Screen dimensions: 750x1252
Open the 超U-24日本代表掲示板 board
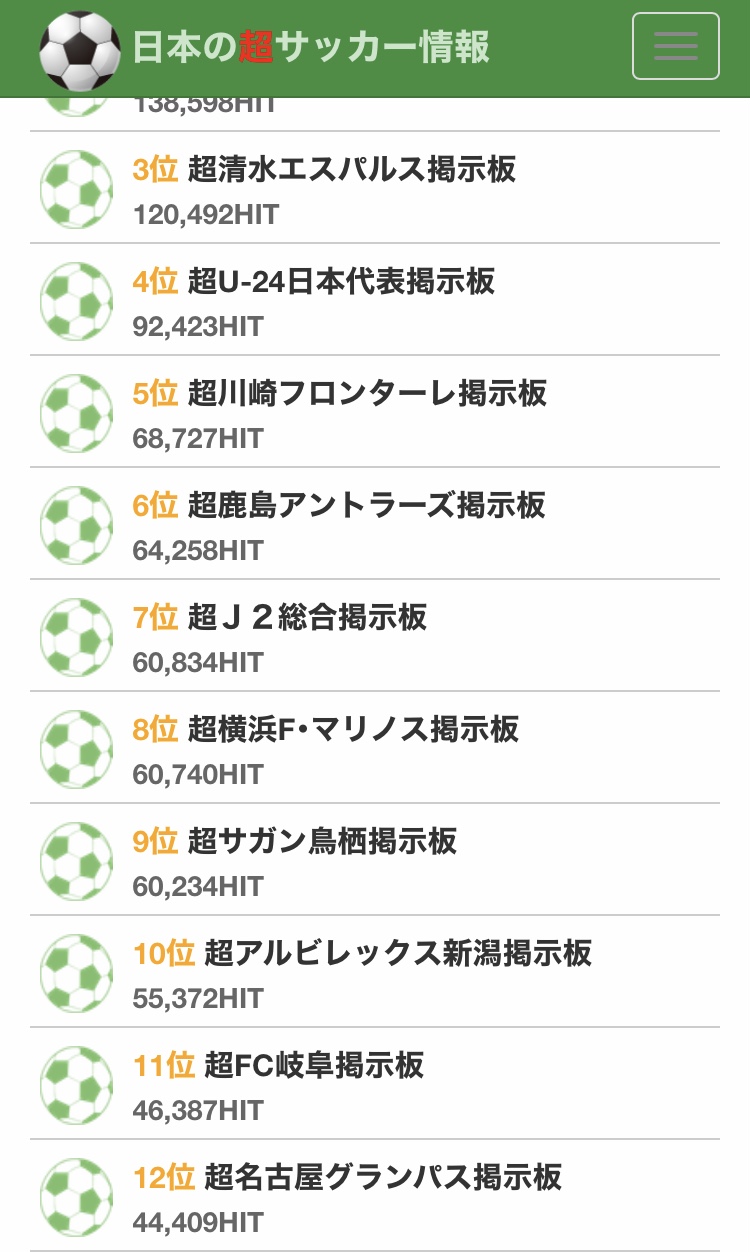(341, 281)
